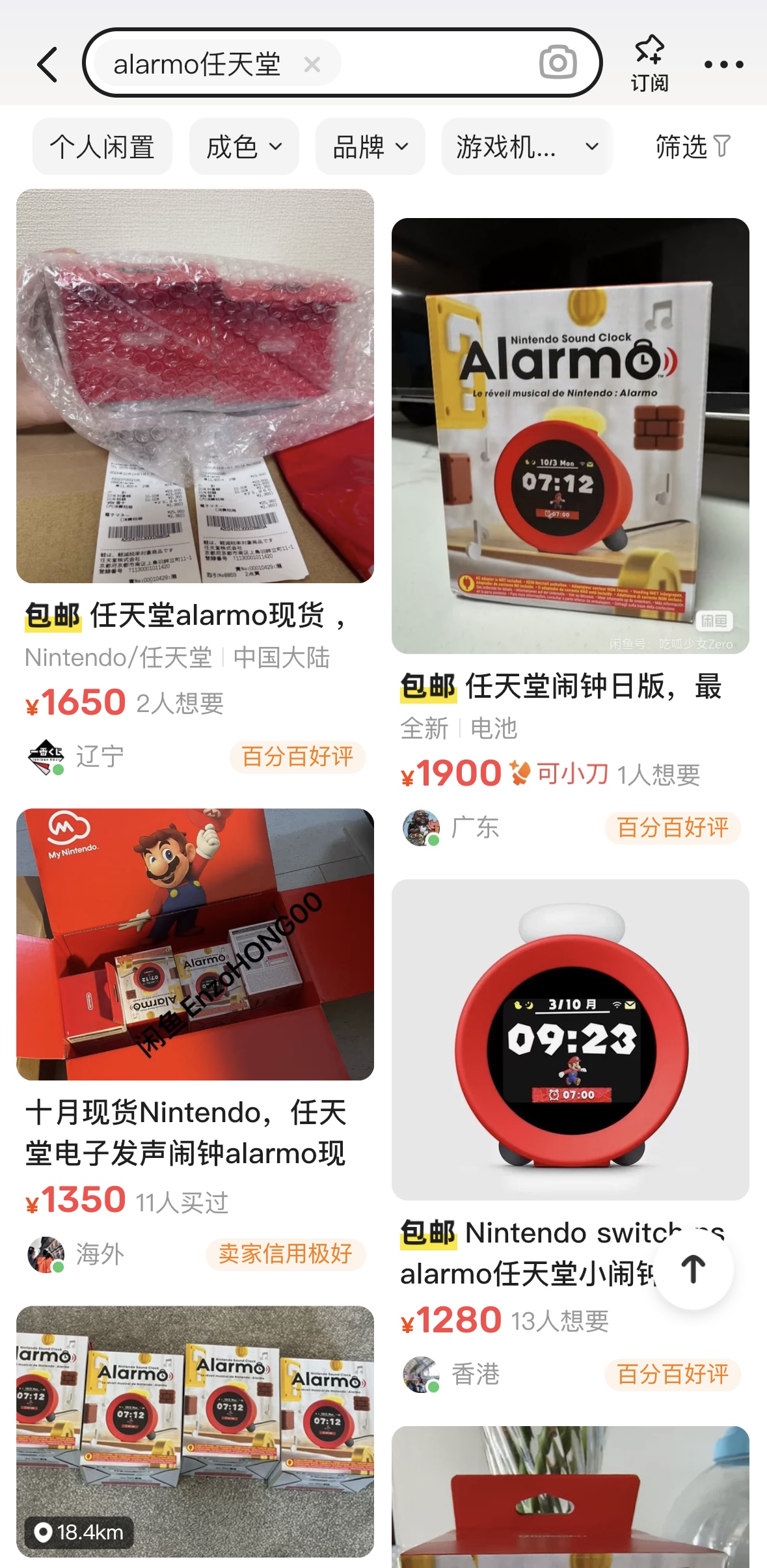This screenshot has height=1568, width=767.
Task: Subscribe to this search (订阅)
Action: [649, 64]
